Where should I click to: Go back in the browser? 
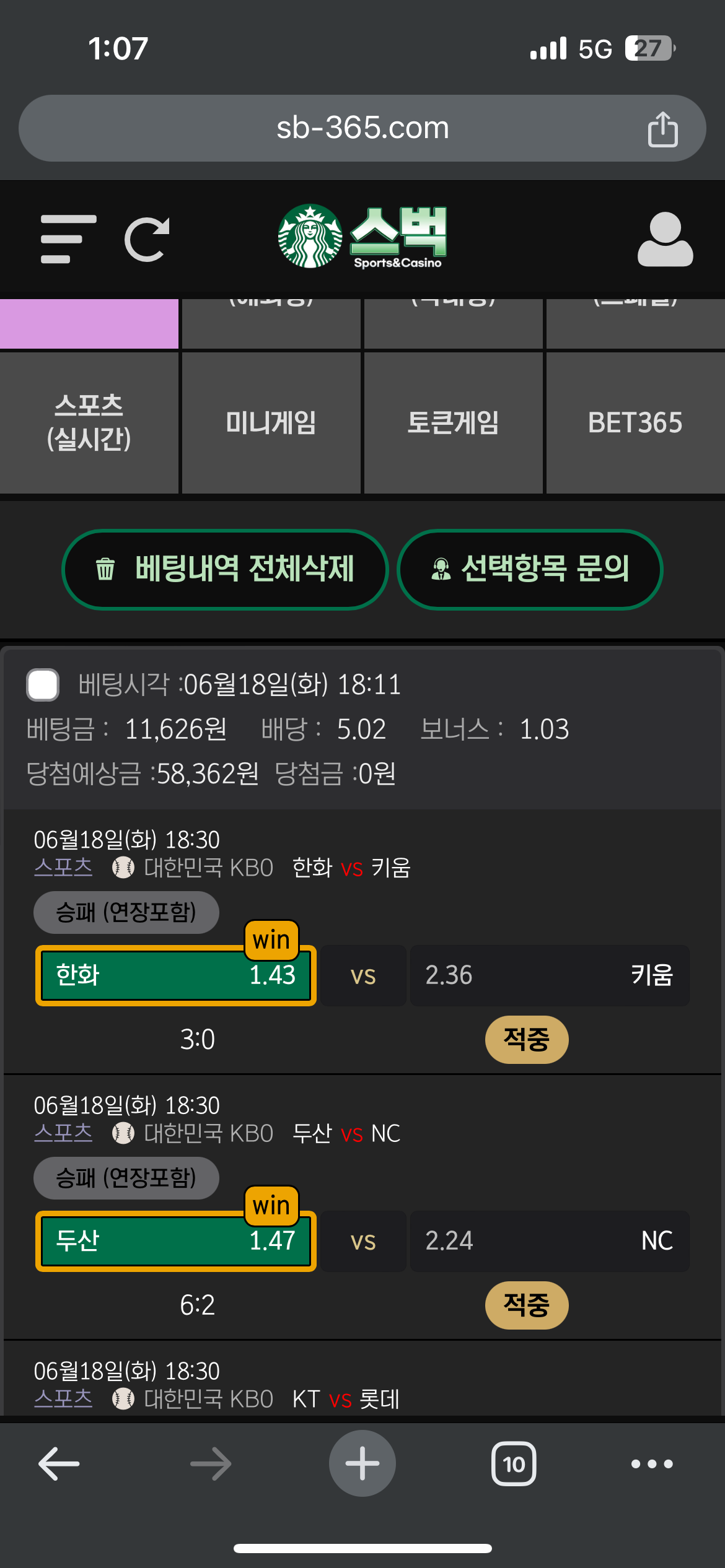pos(59,1464)
